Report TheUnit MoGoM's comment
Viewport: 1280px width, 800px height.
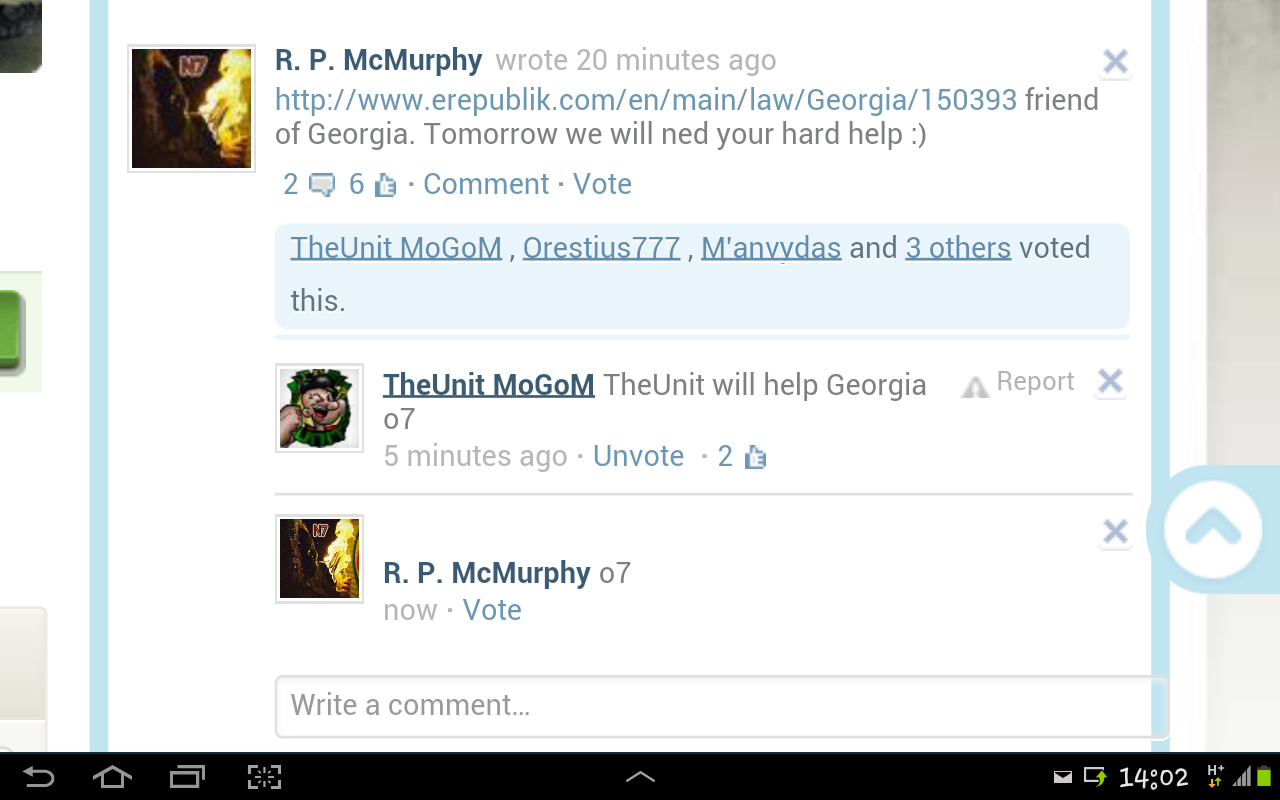click(x=1019, y=382)
